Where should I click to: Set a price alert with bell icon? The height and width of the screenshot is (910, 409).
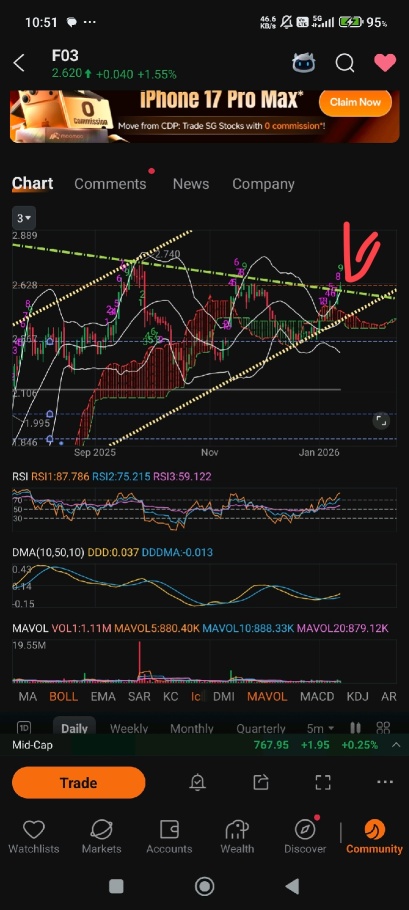[198, 782]
